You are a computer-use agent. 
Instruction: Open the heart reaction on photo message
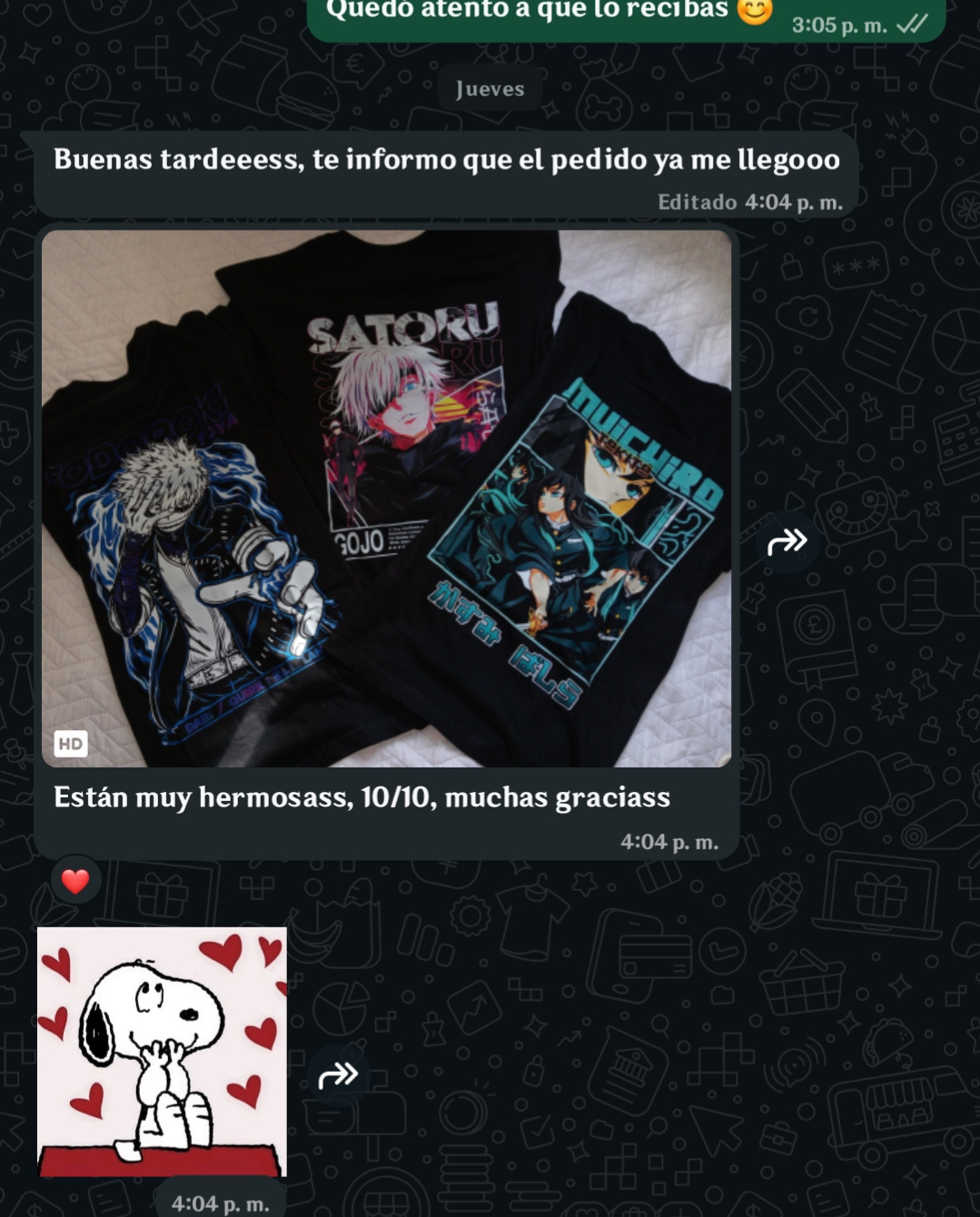pos(75,880)
